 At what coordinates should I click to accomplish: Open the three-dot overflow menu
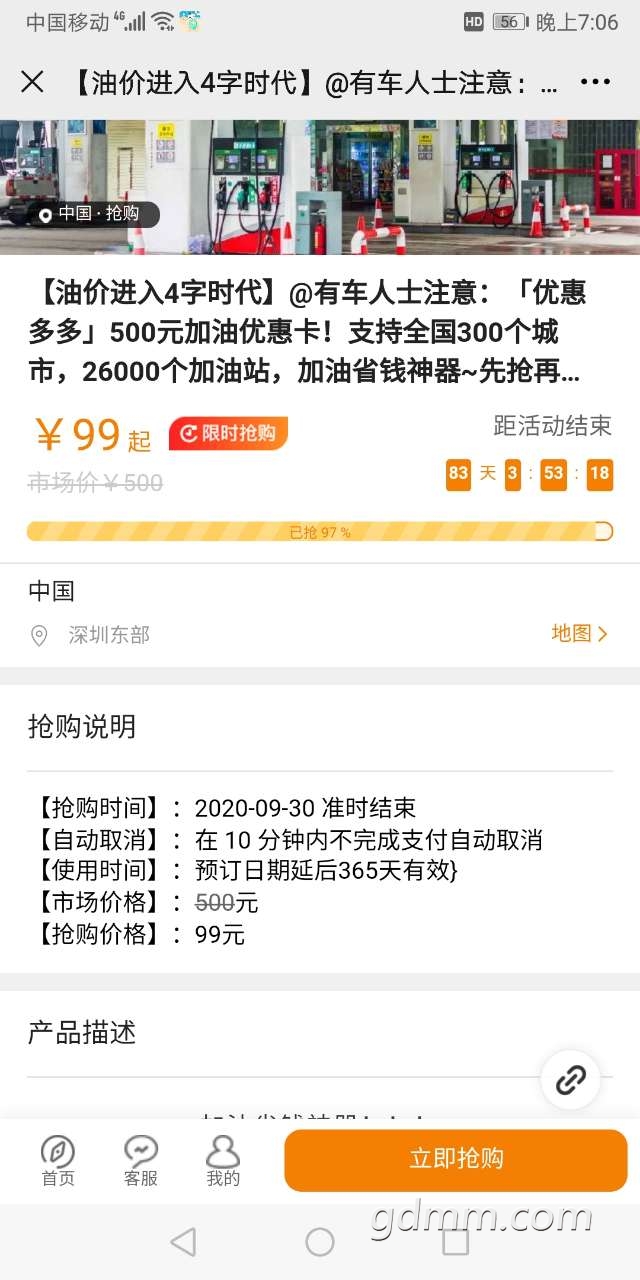point(595,82)
